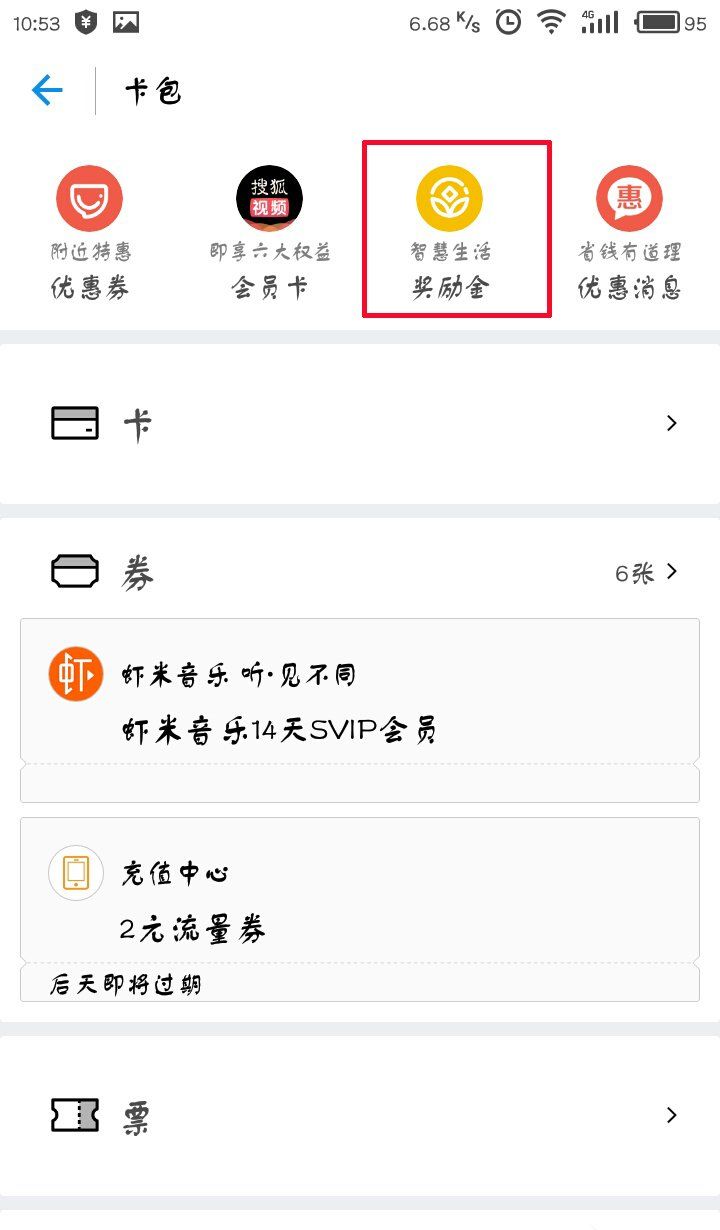View all 6张 coupons in 券
Screen dimensions: 720x1230
tap(646, 573)
